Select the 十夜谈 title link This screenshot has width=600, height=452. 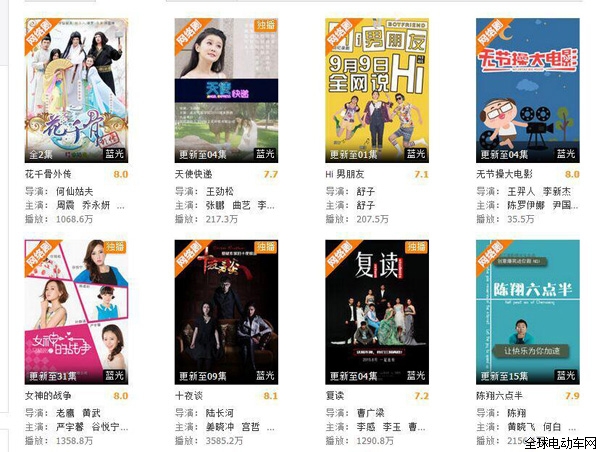(190, 396)
